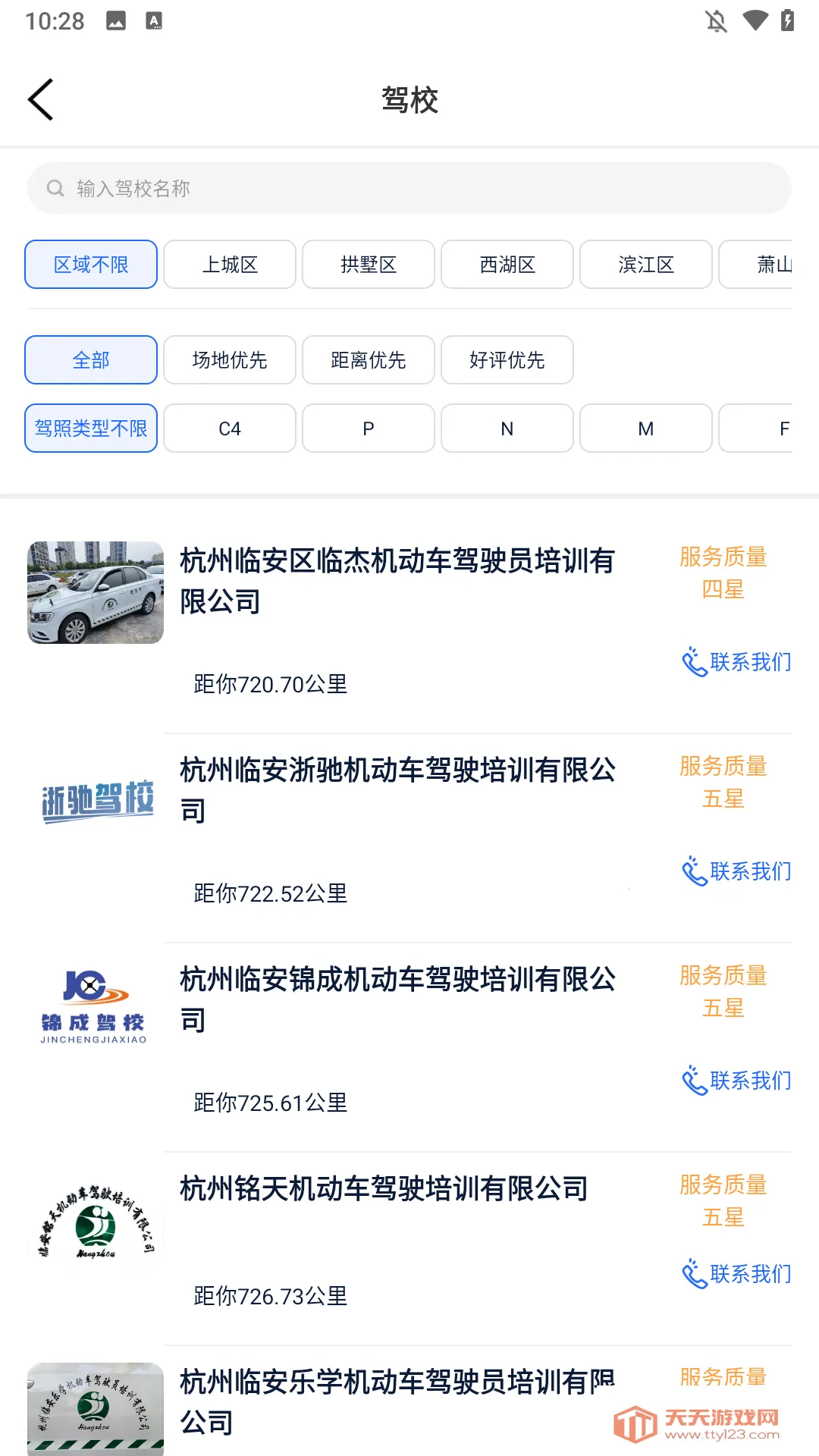Sort the list by 场地优先
Screen dimensions: 819x1456
point(230,360)
